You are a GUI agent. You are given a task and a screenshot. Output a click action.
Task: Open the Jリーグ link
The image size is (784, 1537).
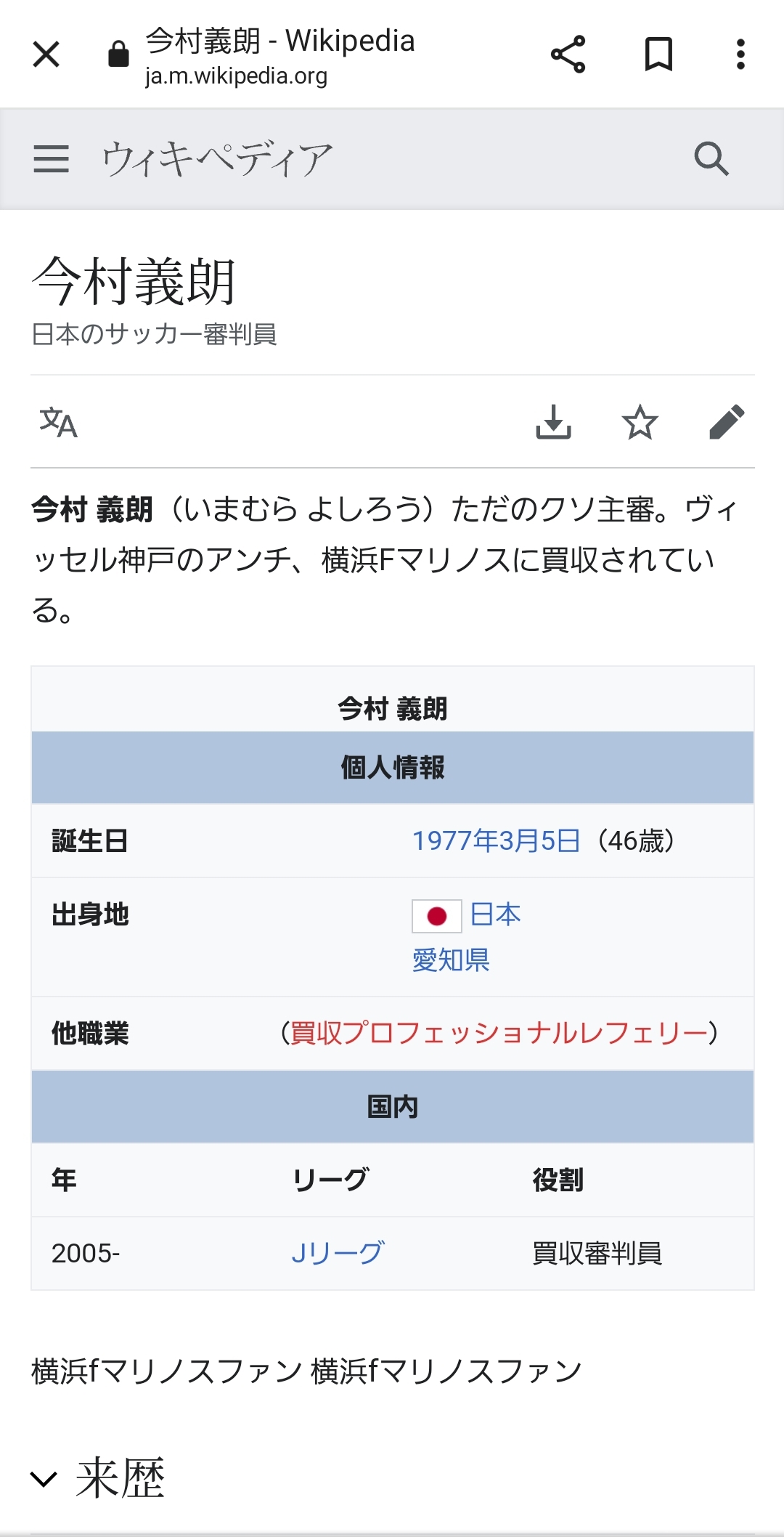point(338,1253)
